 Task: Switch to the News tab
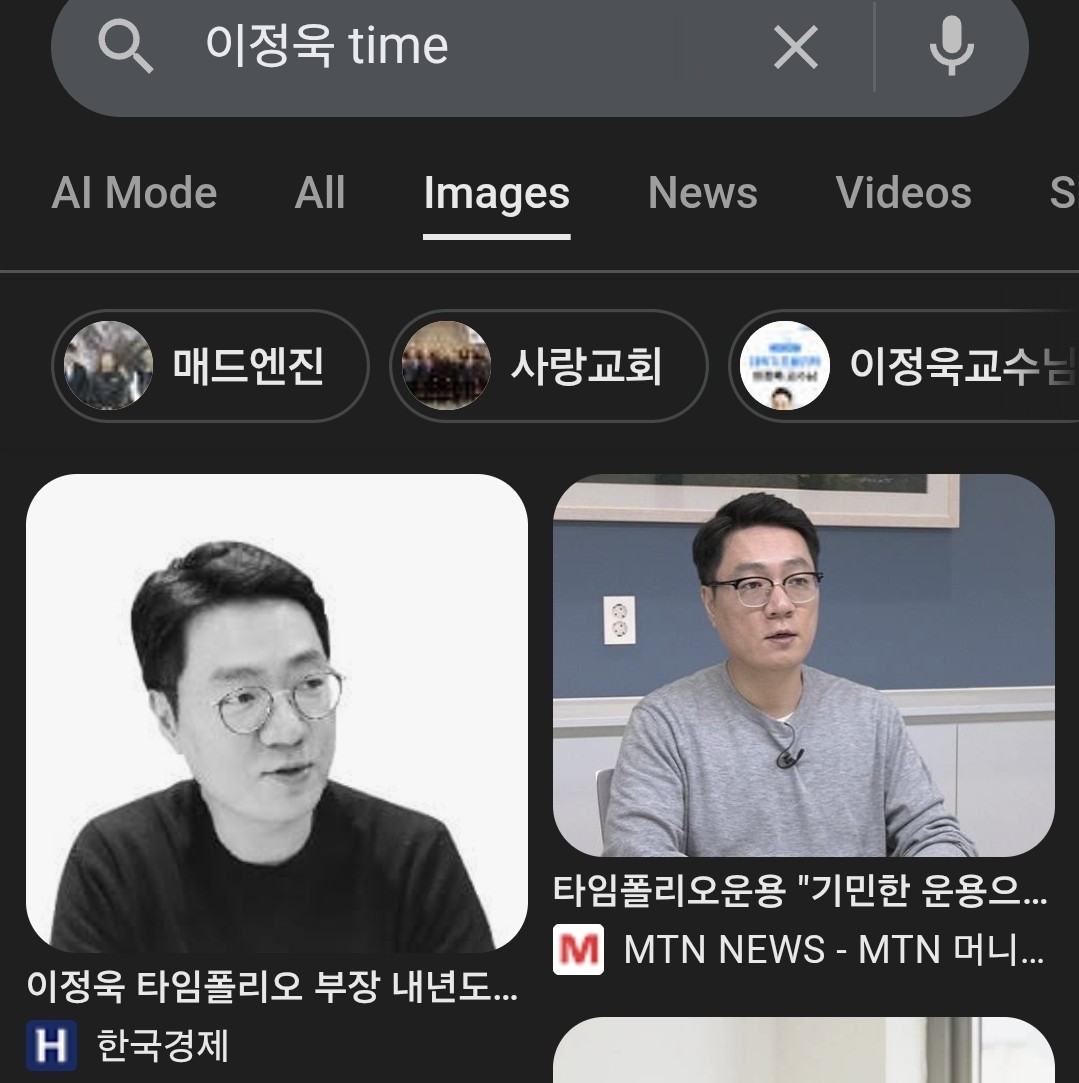pos(702,193)
